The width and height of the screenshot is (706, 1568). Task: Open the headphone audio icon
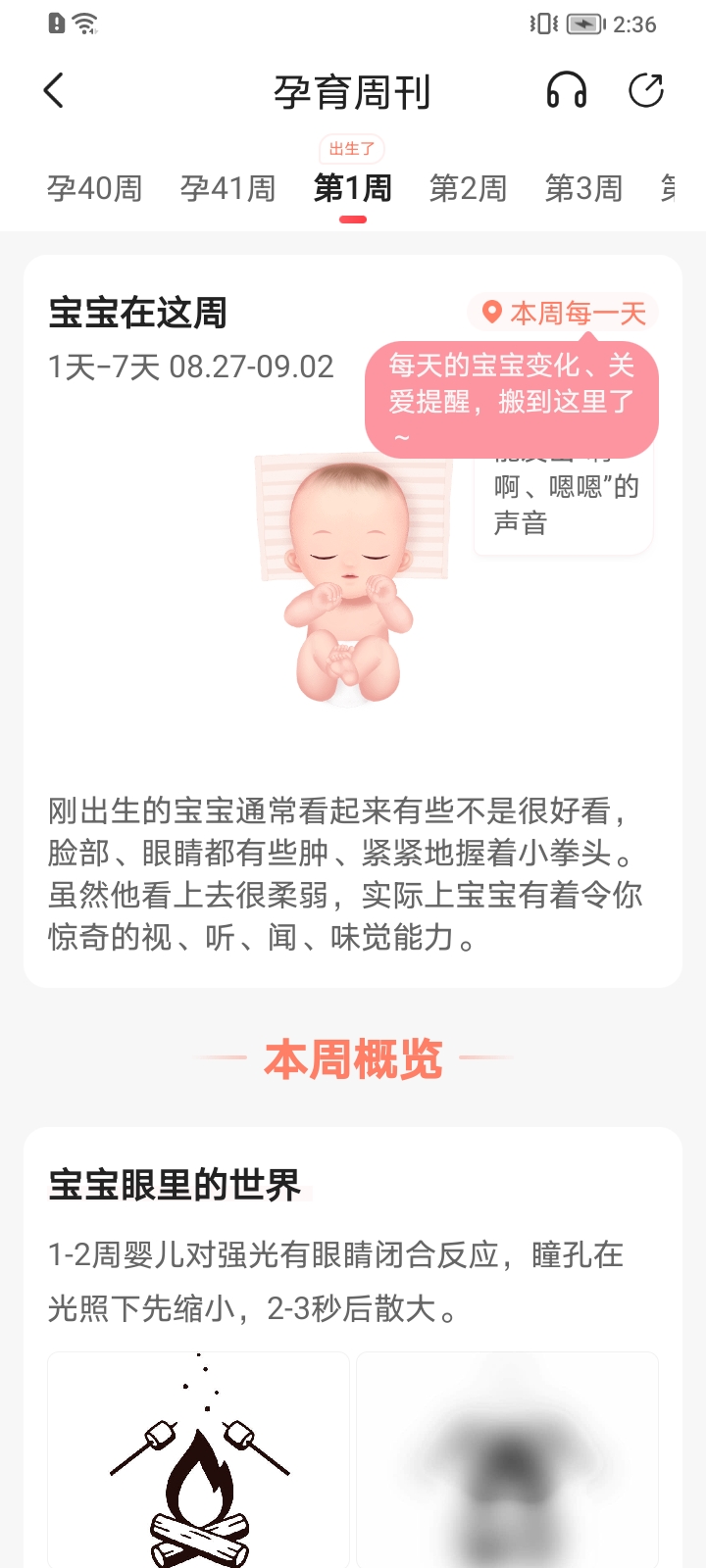click(x=566, y=91)
